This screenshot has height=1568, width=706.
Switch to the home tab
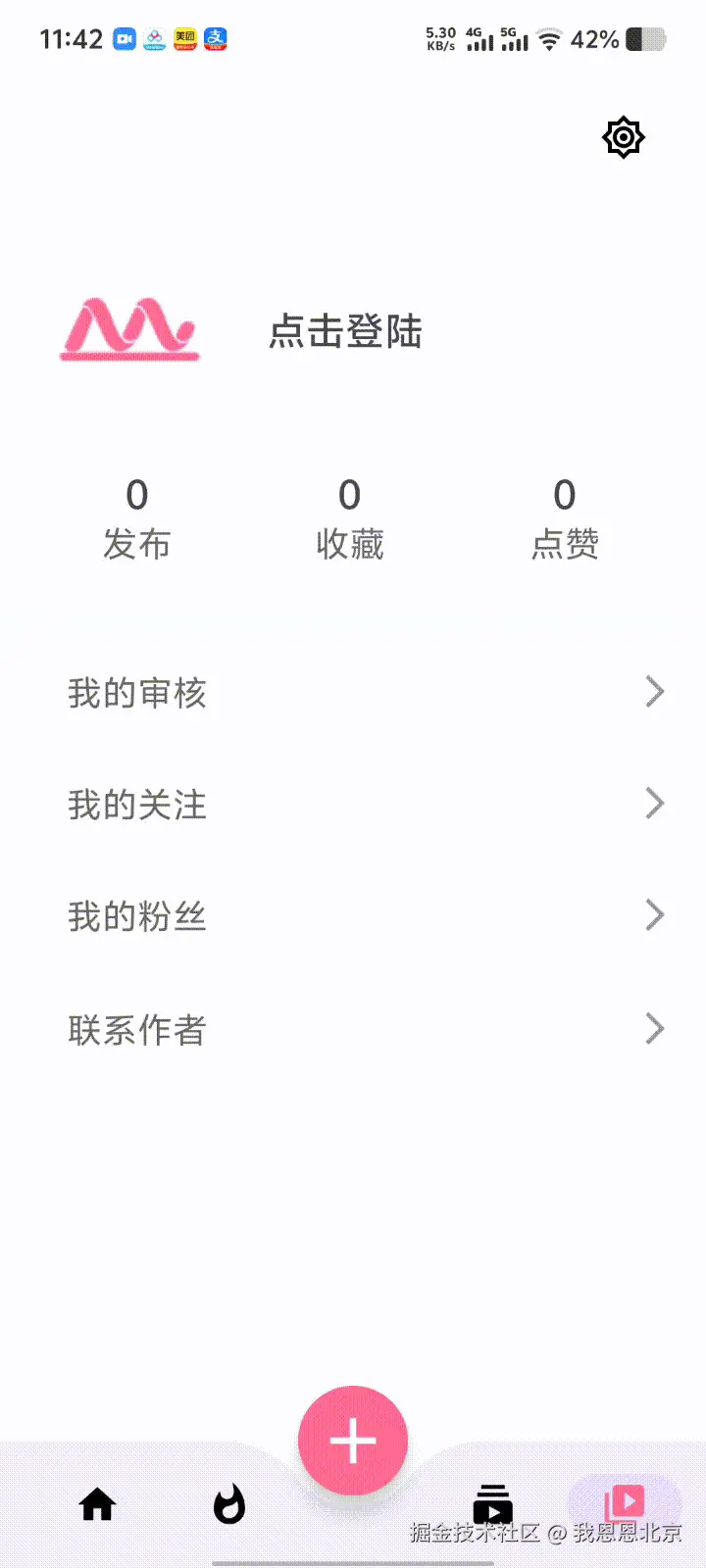98,1503
